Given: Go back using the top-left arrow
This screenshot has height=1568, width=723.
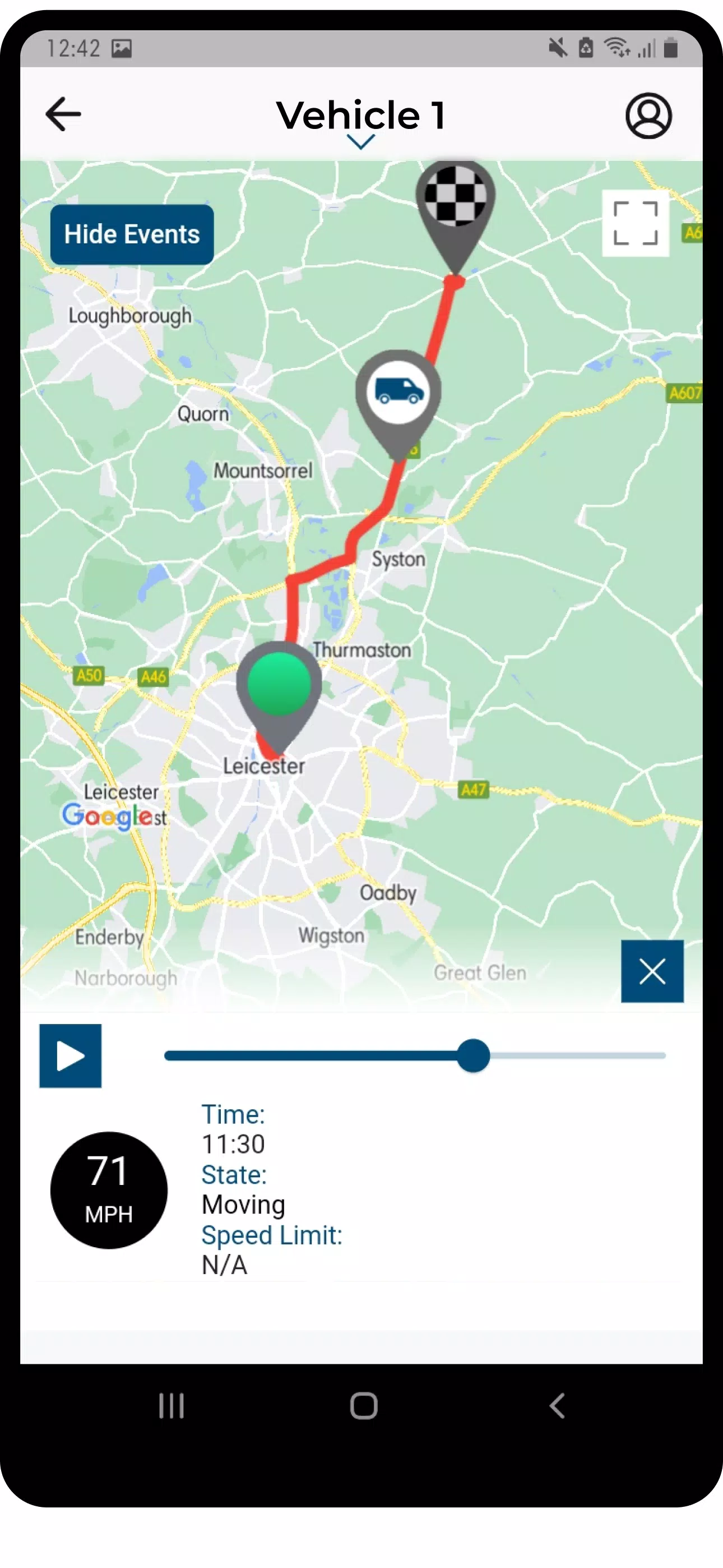Looking at the screenshot, I should point(63,114).
